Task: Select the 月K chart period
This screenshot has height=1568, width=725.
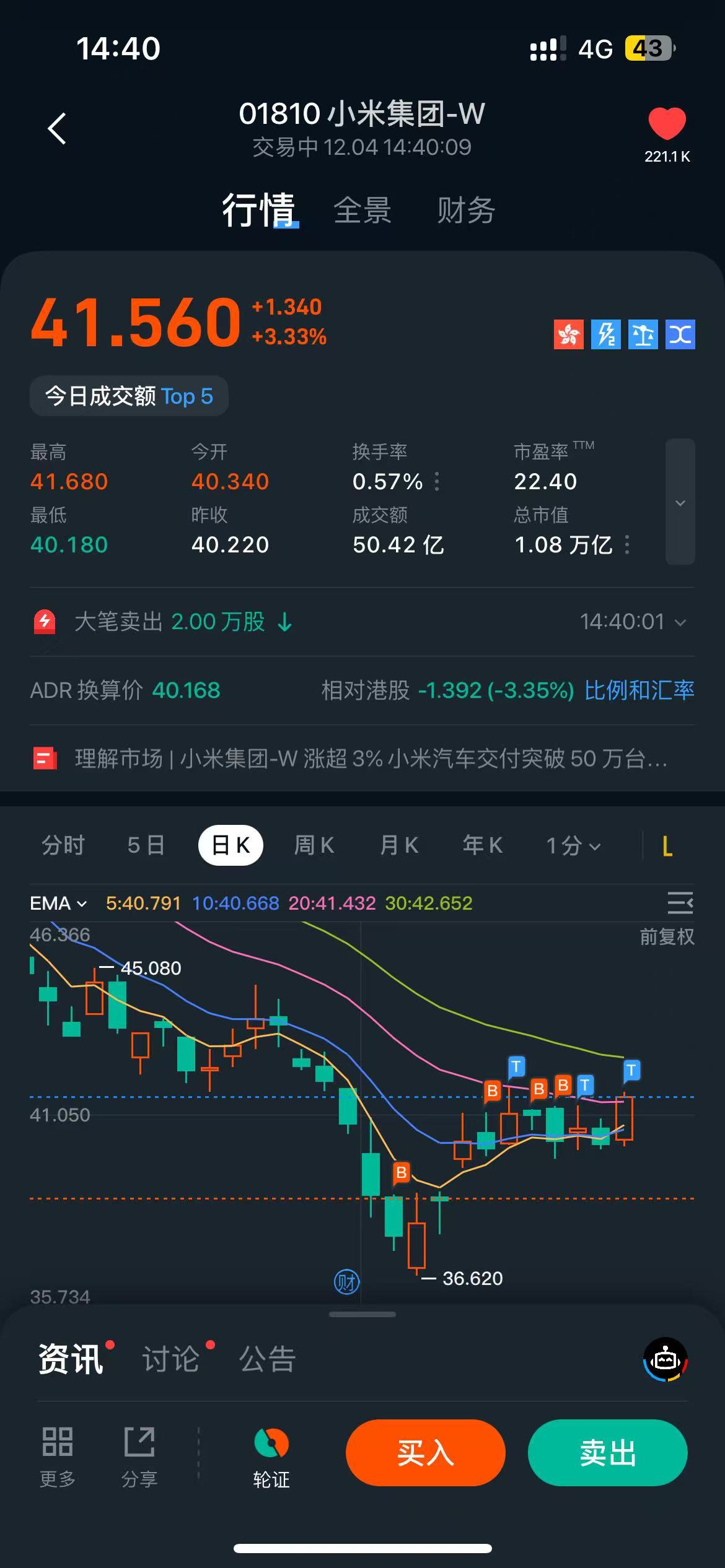Action: click(x=399, y=845)
